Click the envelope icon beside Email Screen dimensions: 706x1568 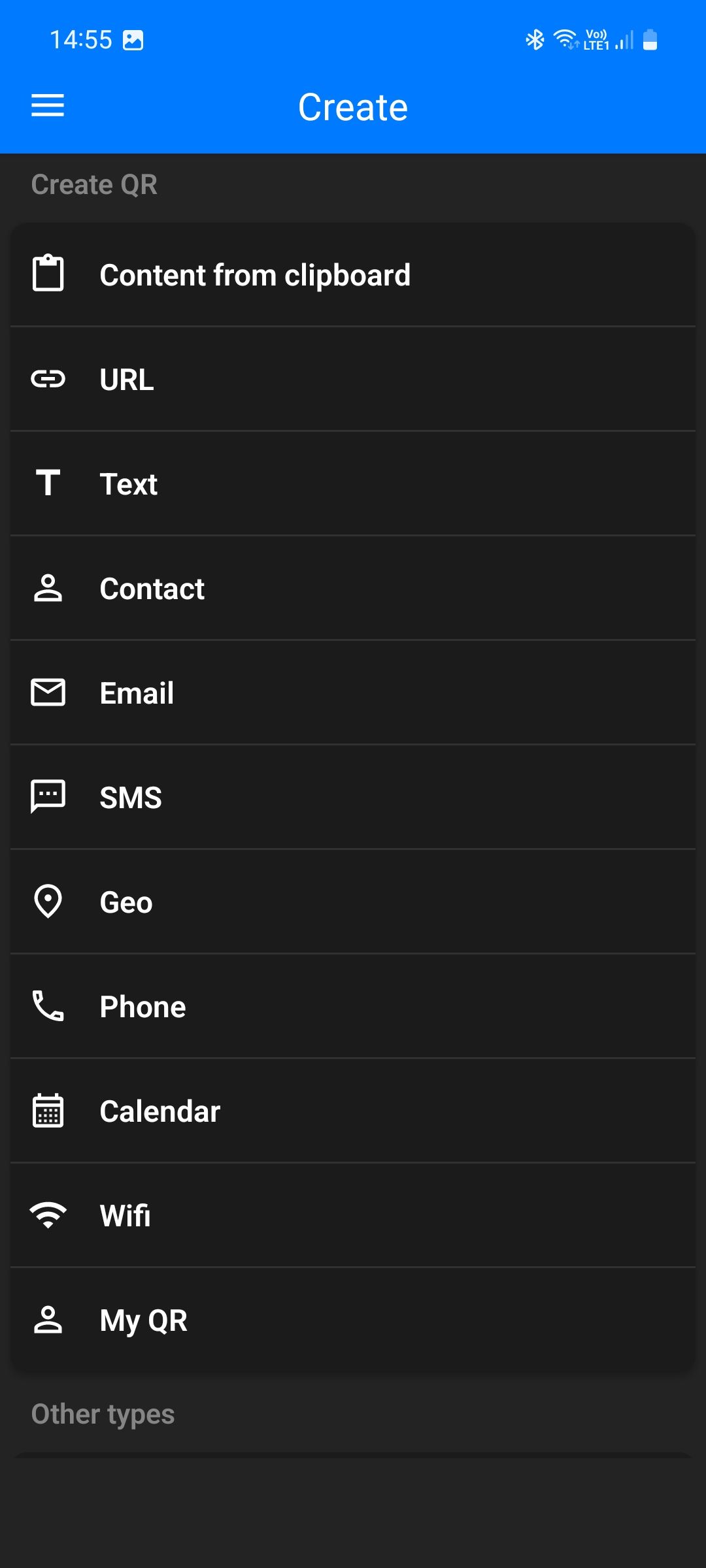(x=49, y=693)
